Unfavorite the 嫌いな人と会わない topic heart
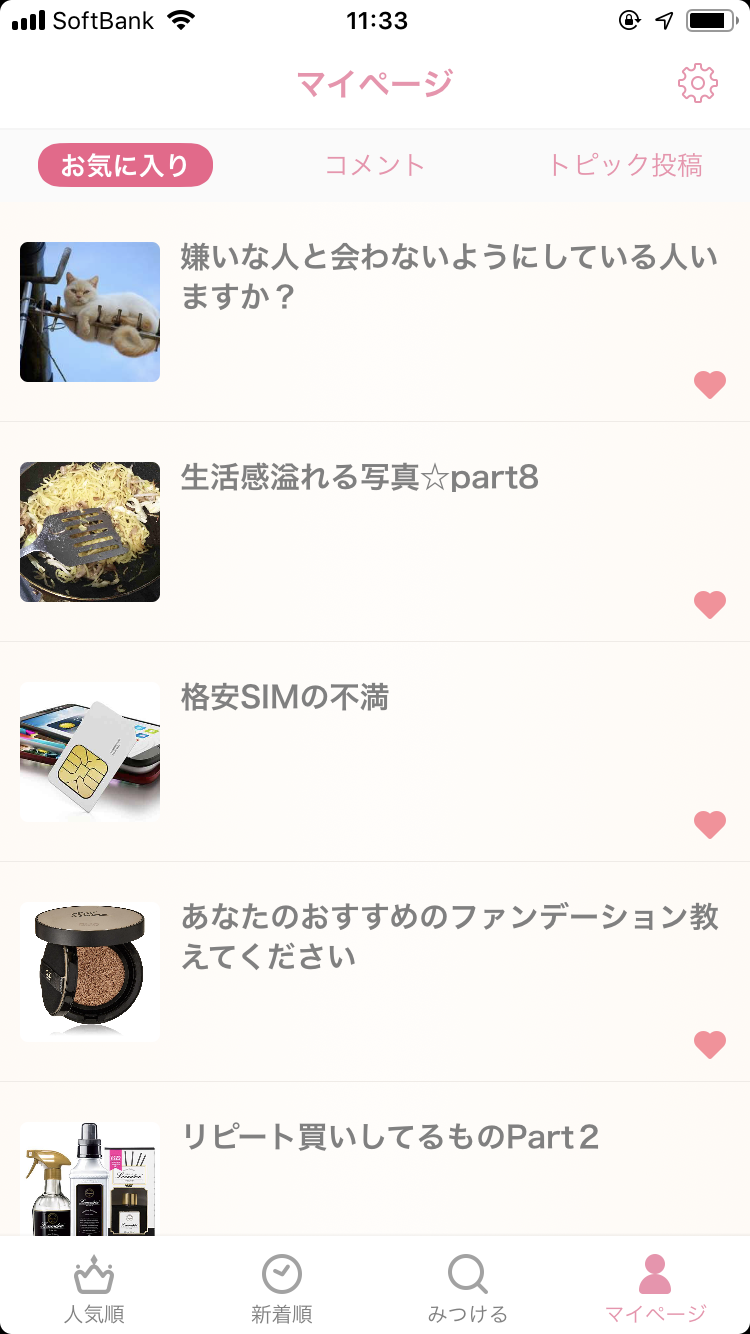 pos(710,384)
